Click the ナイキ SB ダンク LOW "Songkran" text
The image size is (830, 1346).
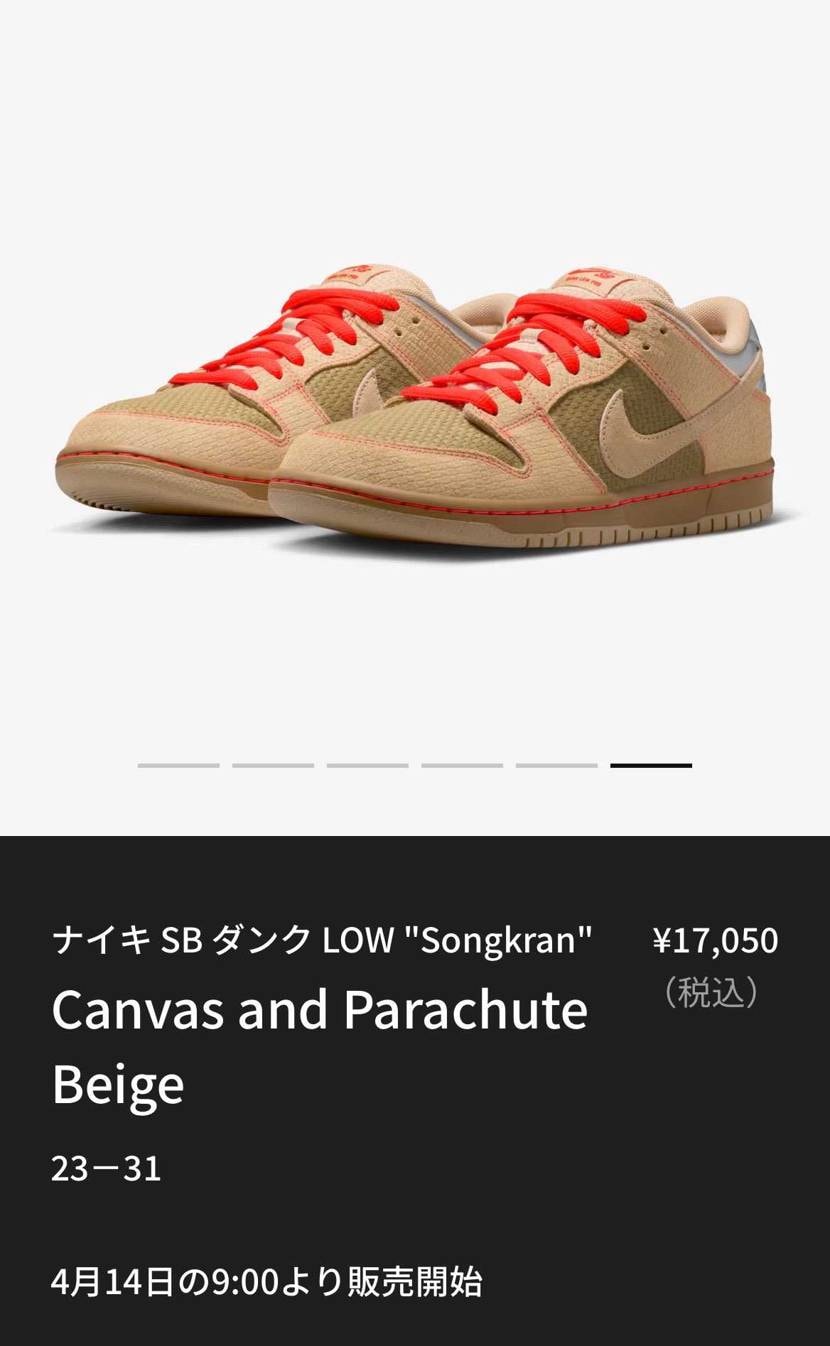pyautogui.click(x=320, y=940)
